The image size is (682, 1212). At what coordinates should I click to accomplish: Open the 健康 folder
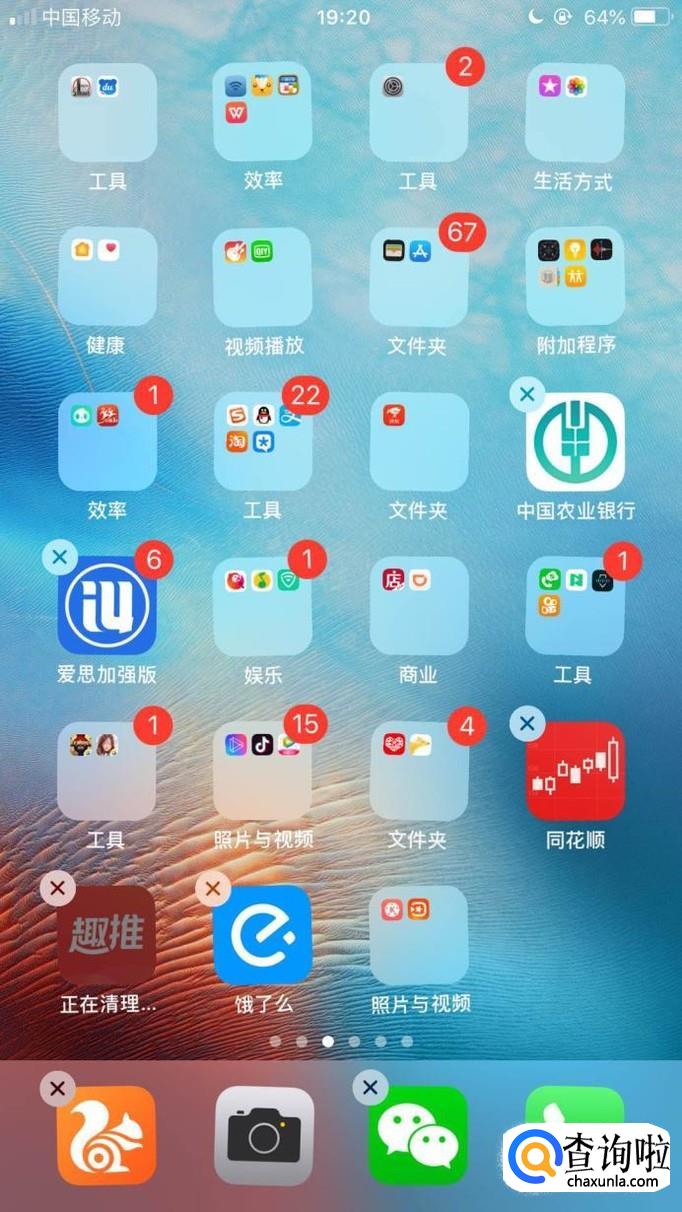107,277
